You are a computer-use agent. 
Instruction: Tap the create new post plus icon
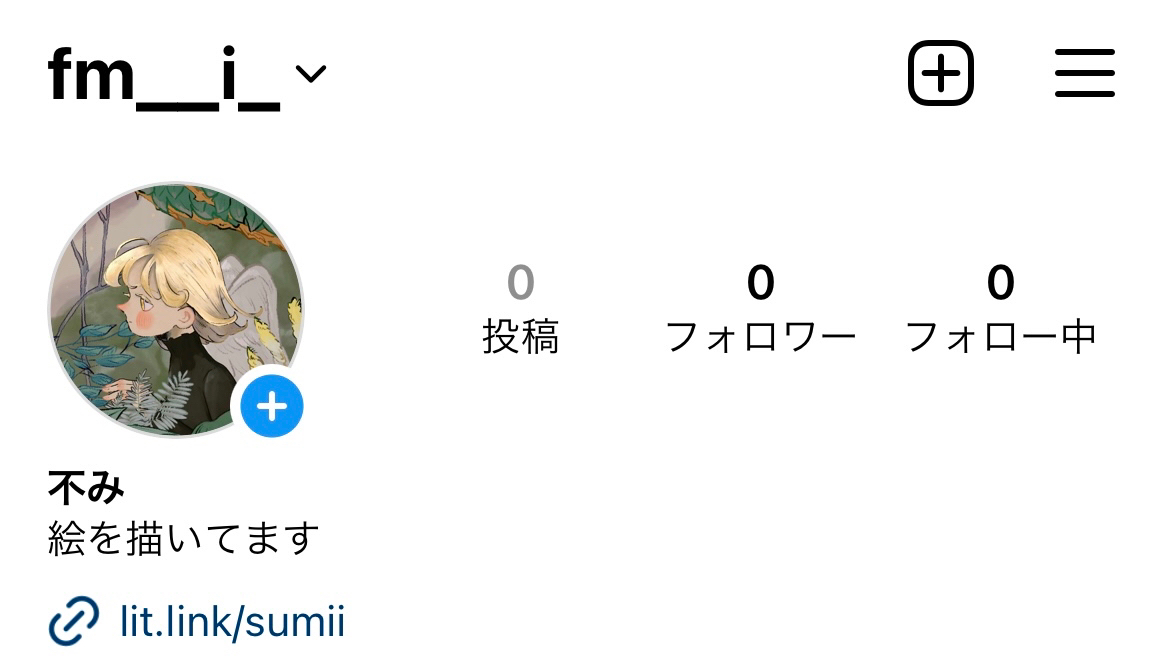pos(940,73)
